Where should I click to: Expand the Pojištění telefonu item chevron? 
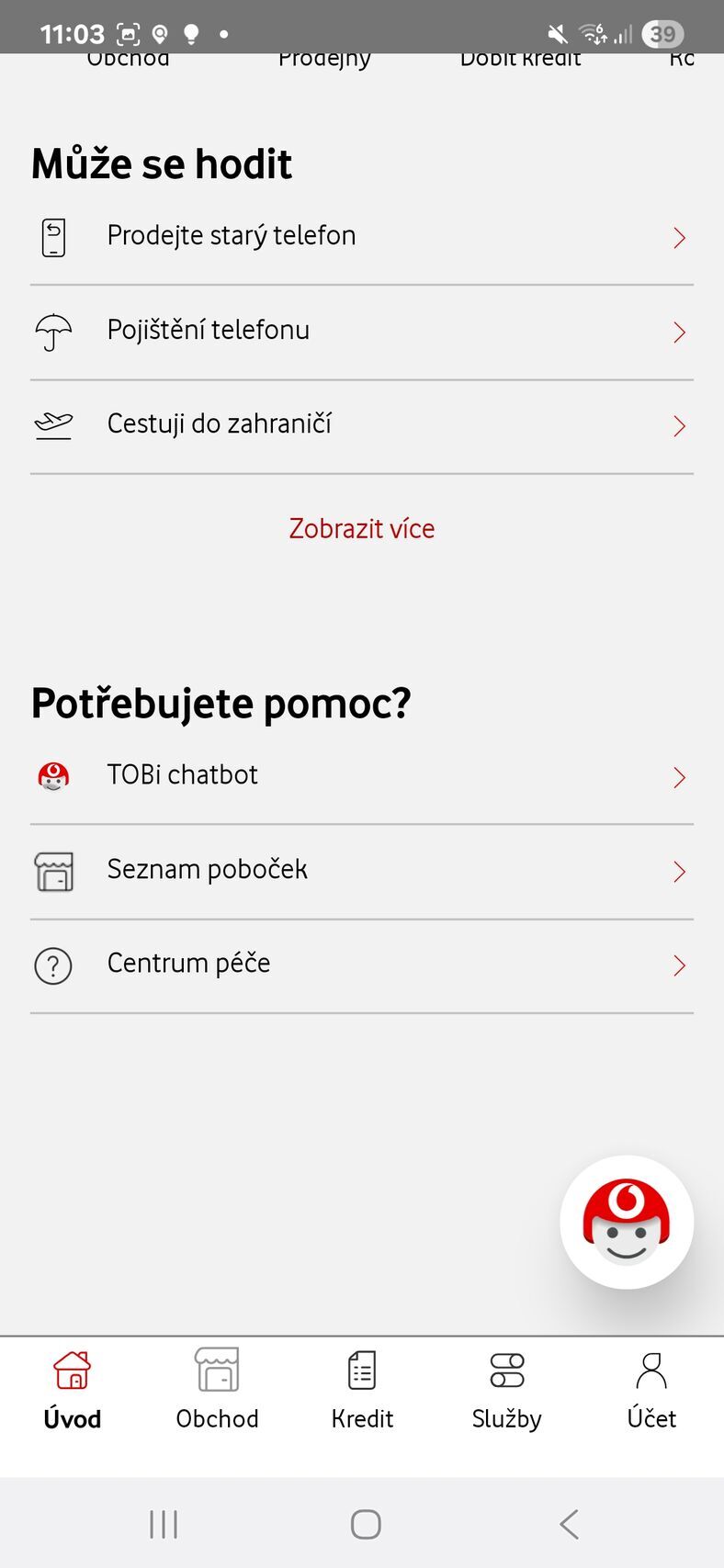(680, 332)
